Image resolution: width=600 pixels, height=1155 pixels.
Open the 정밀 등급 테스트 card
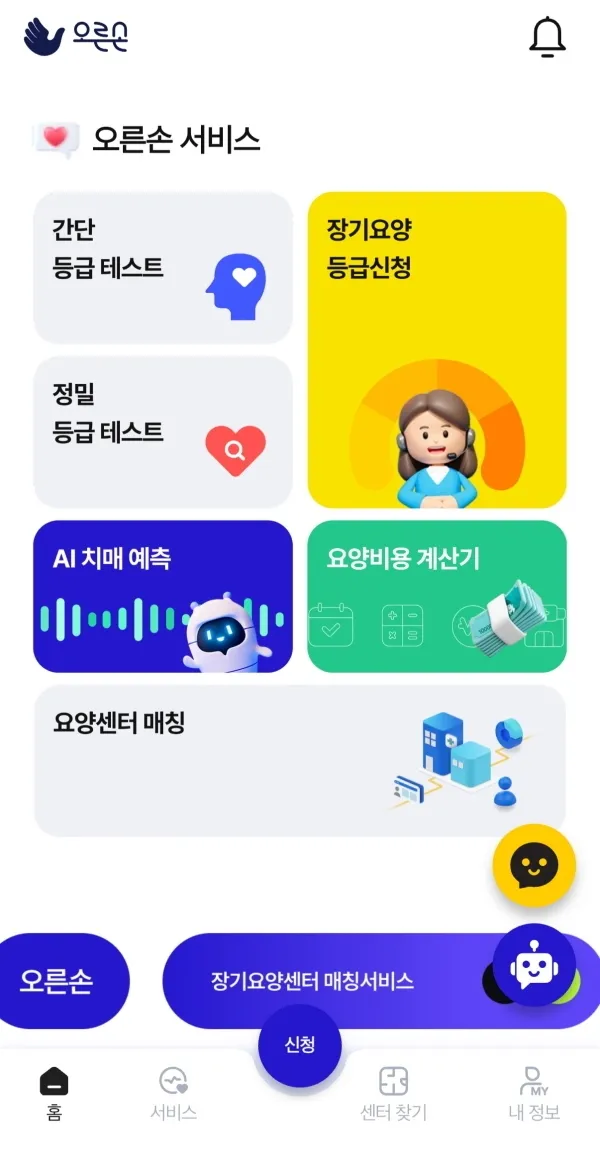(163, 432)
